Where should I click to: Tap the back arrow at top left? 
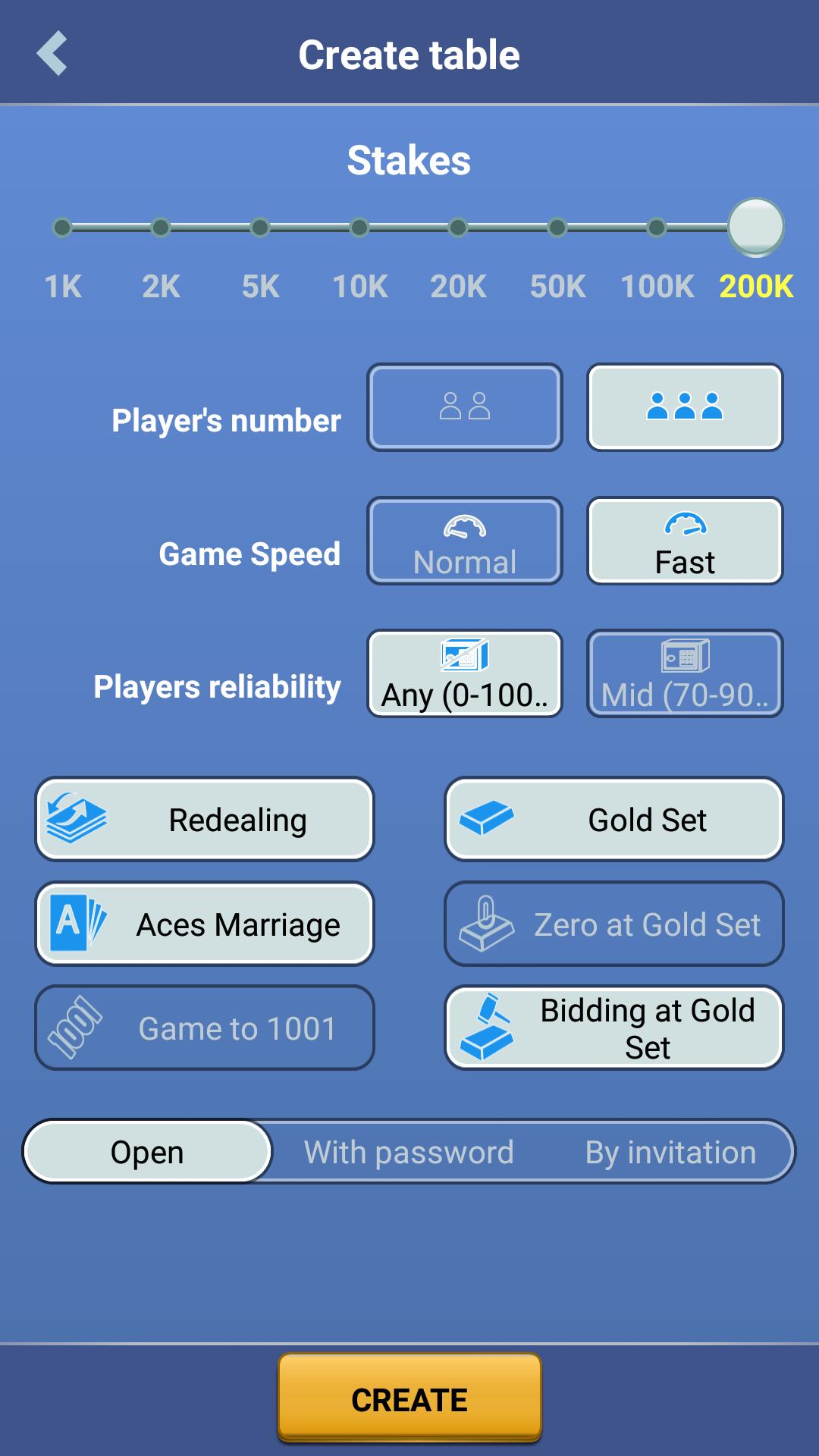pos(52,54)
